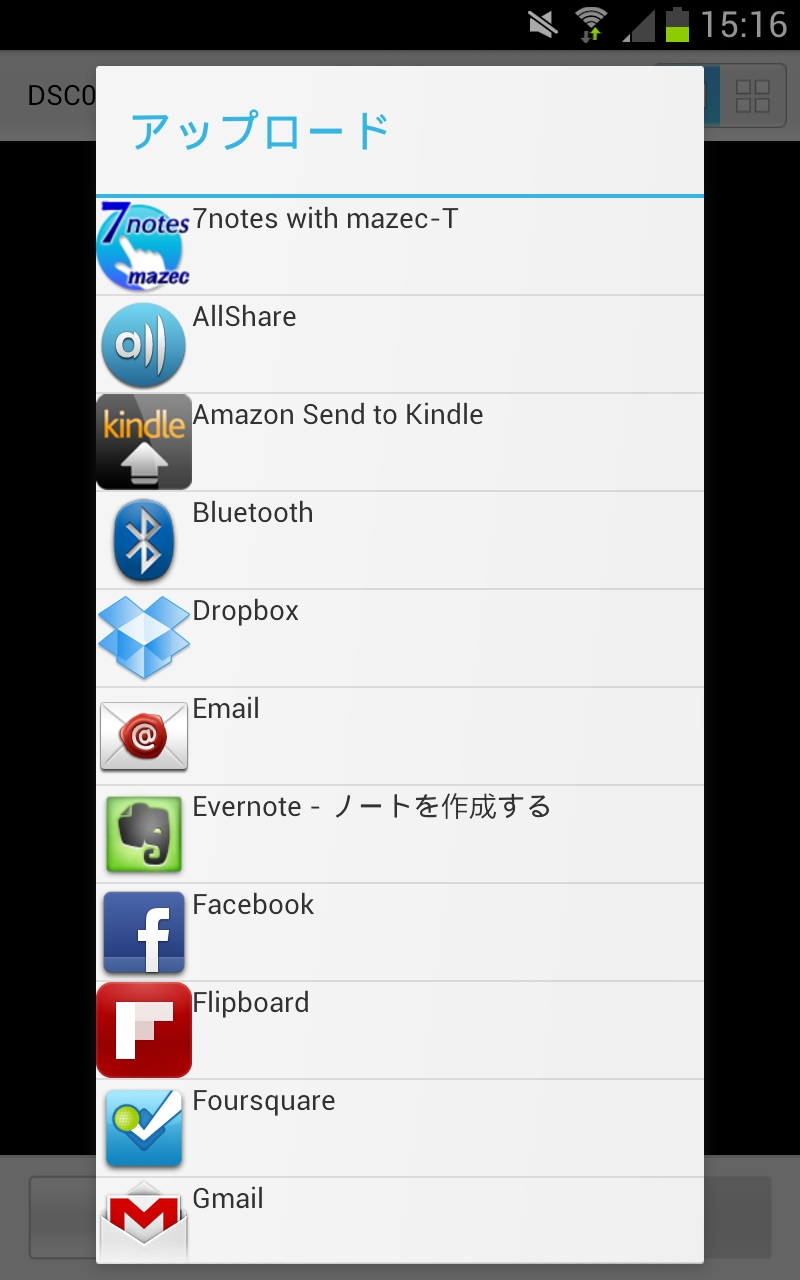Choose the AllShare list entry

[x=400, y=343]
